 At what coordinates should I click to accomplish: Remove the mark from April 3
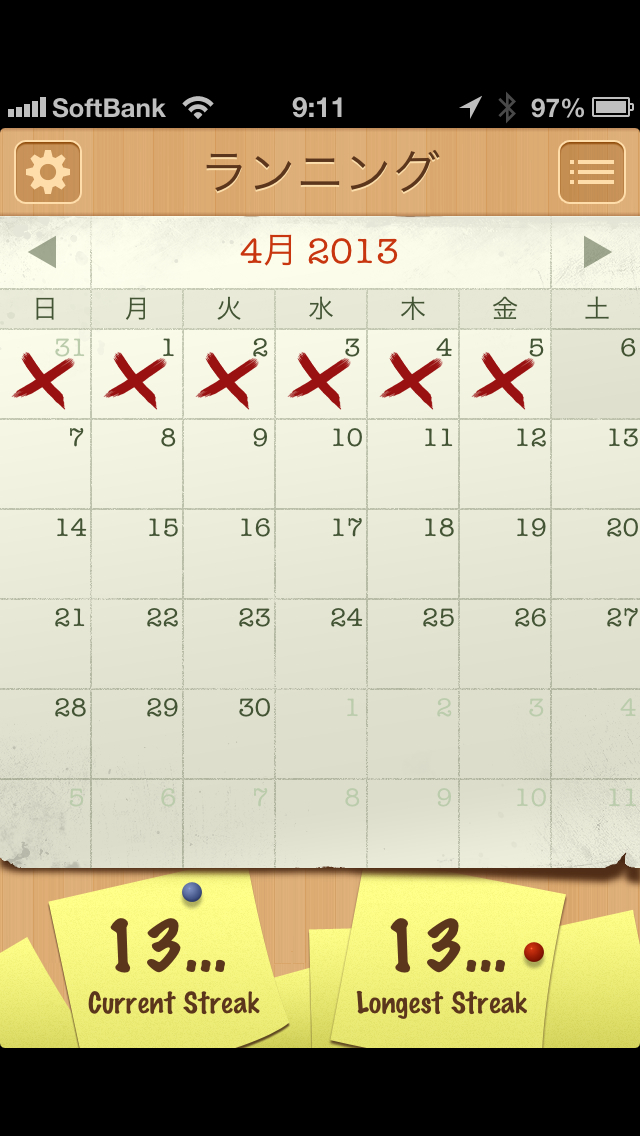tap(321, 375)
